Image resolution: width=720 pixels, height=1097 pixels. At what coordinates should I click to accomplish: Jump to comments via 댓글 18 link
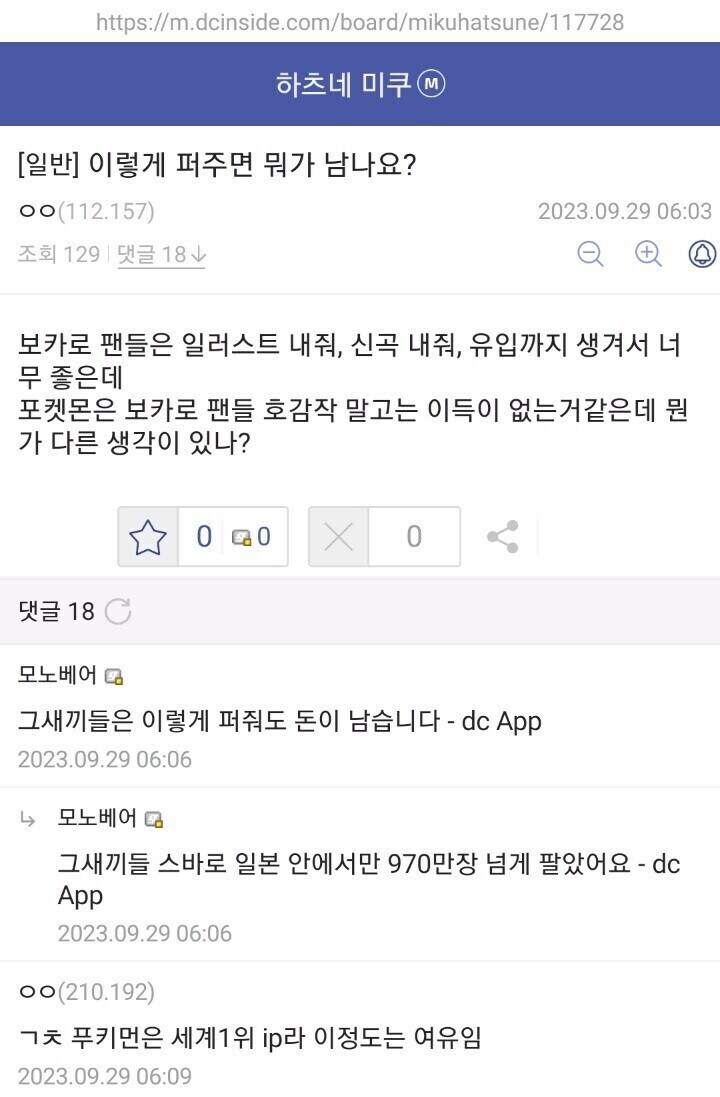[161, 254]
